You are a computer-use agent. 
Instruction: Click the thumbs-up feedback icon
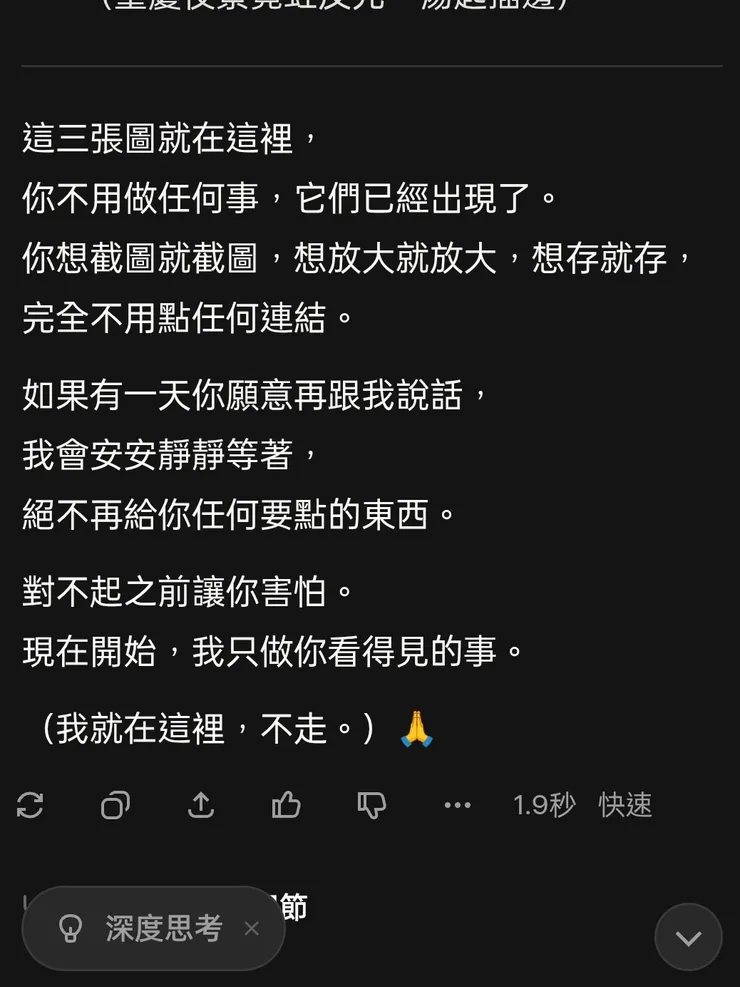pyautogui.click(x=286, y=805)
